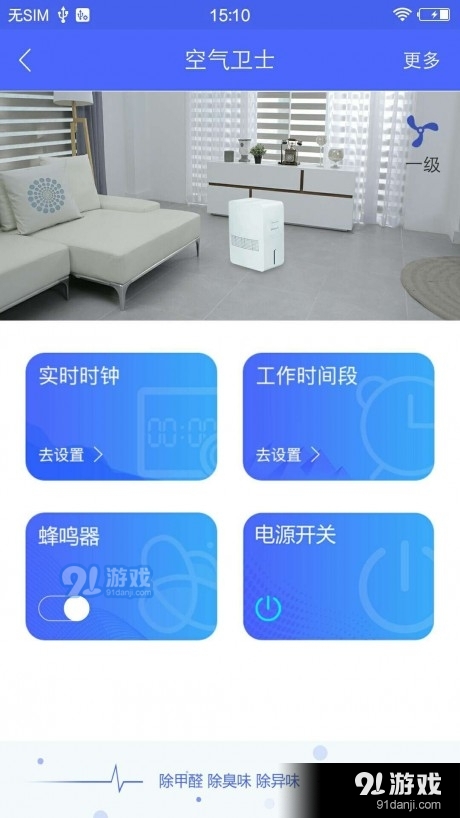Open the 更多 menu

point(421,61)
